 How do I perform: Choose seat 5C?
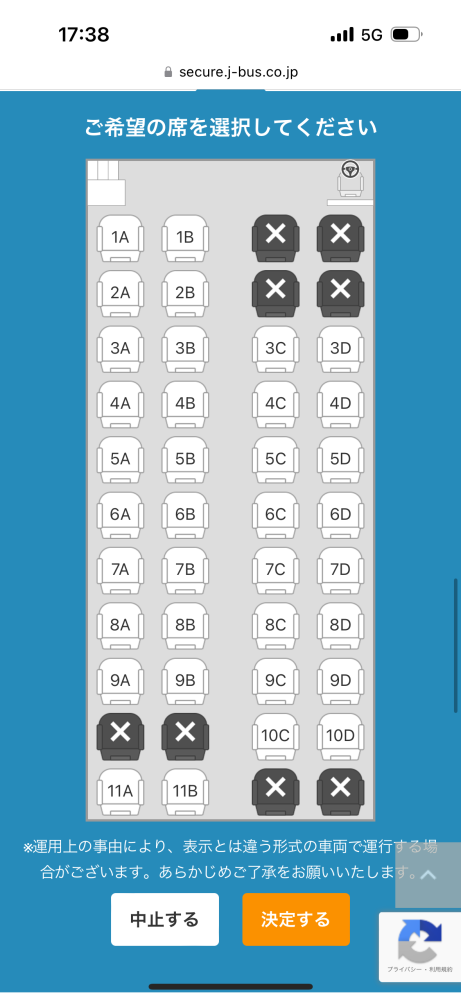275,460
